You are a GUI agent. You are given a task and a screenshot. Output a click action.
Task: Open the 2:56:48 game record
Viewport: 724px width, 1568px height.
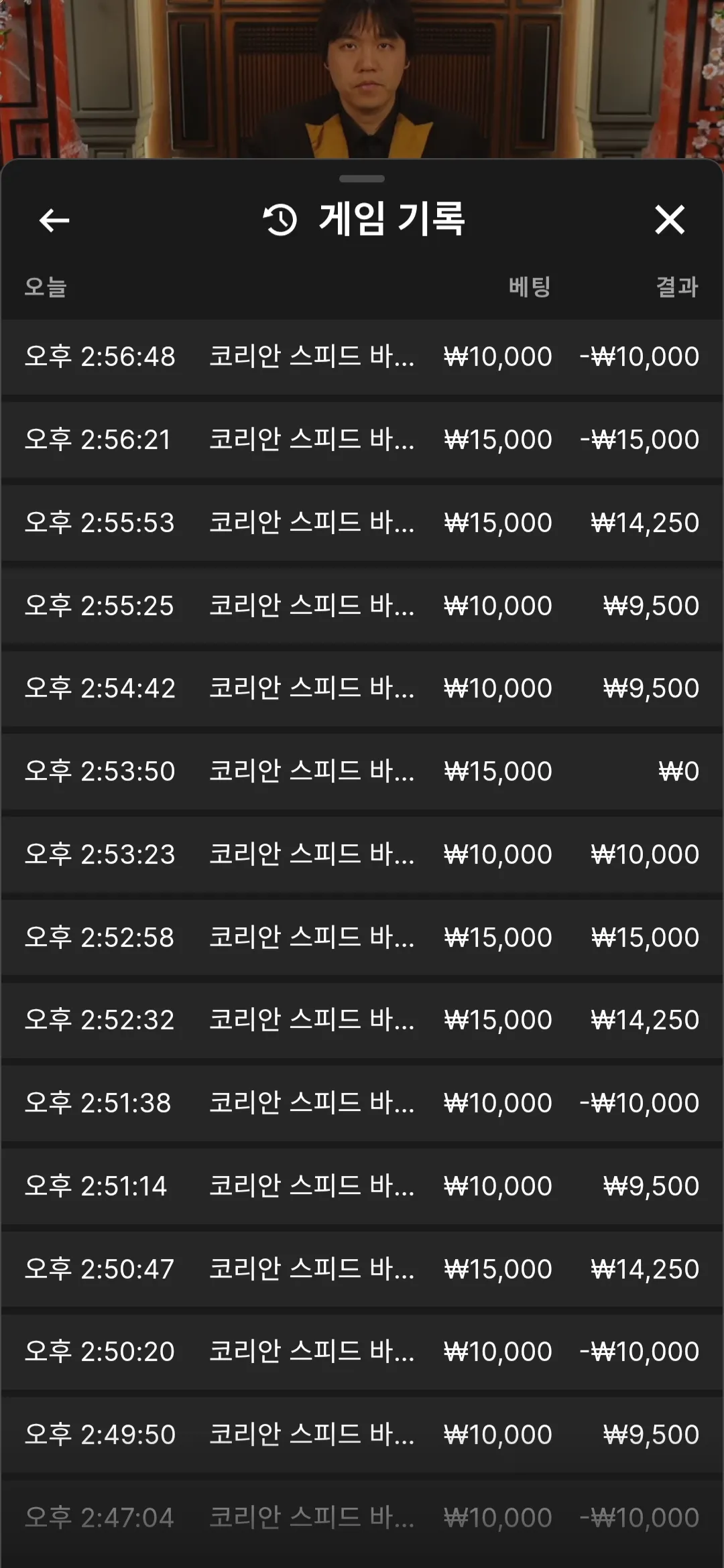362,356
